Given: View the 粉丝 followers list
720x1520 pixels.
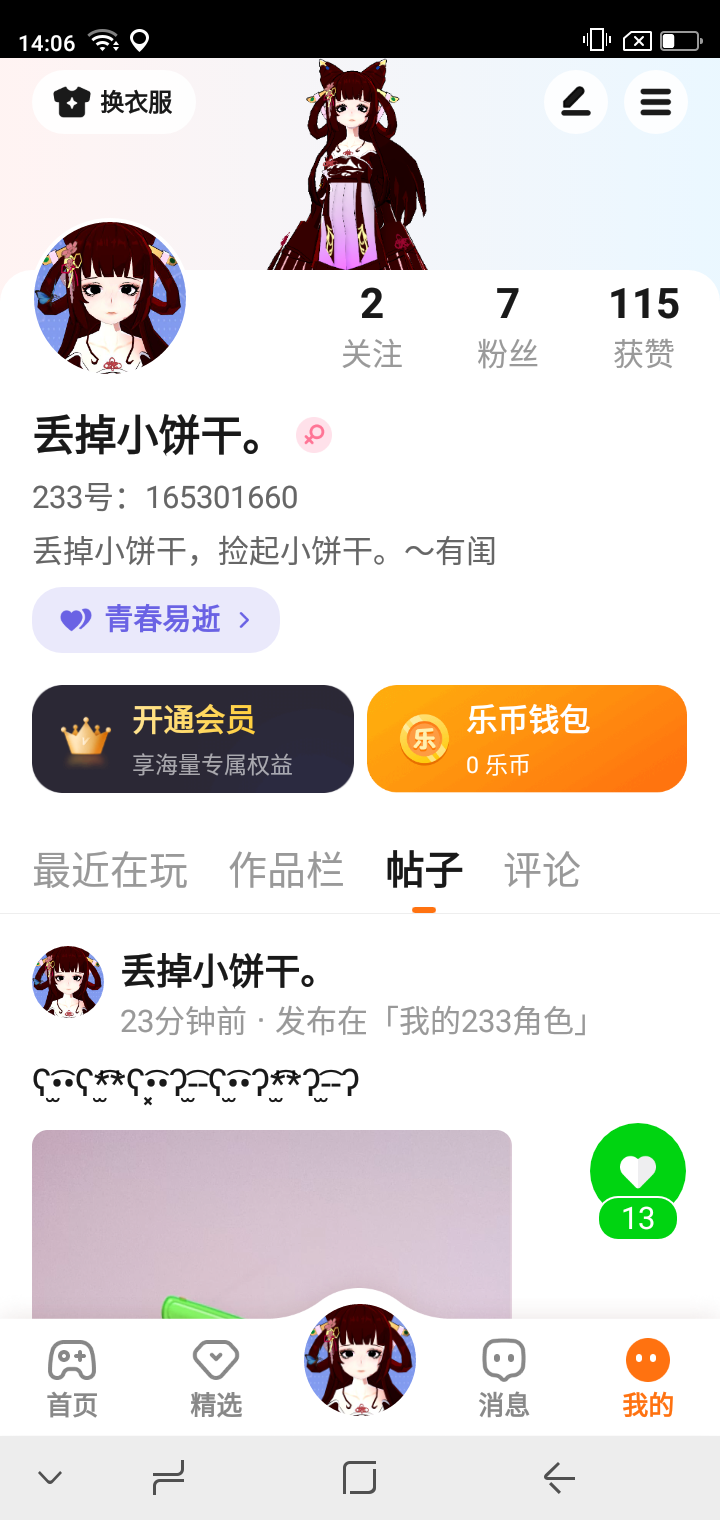Looking at the screenshot, I should pos(508,327).
